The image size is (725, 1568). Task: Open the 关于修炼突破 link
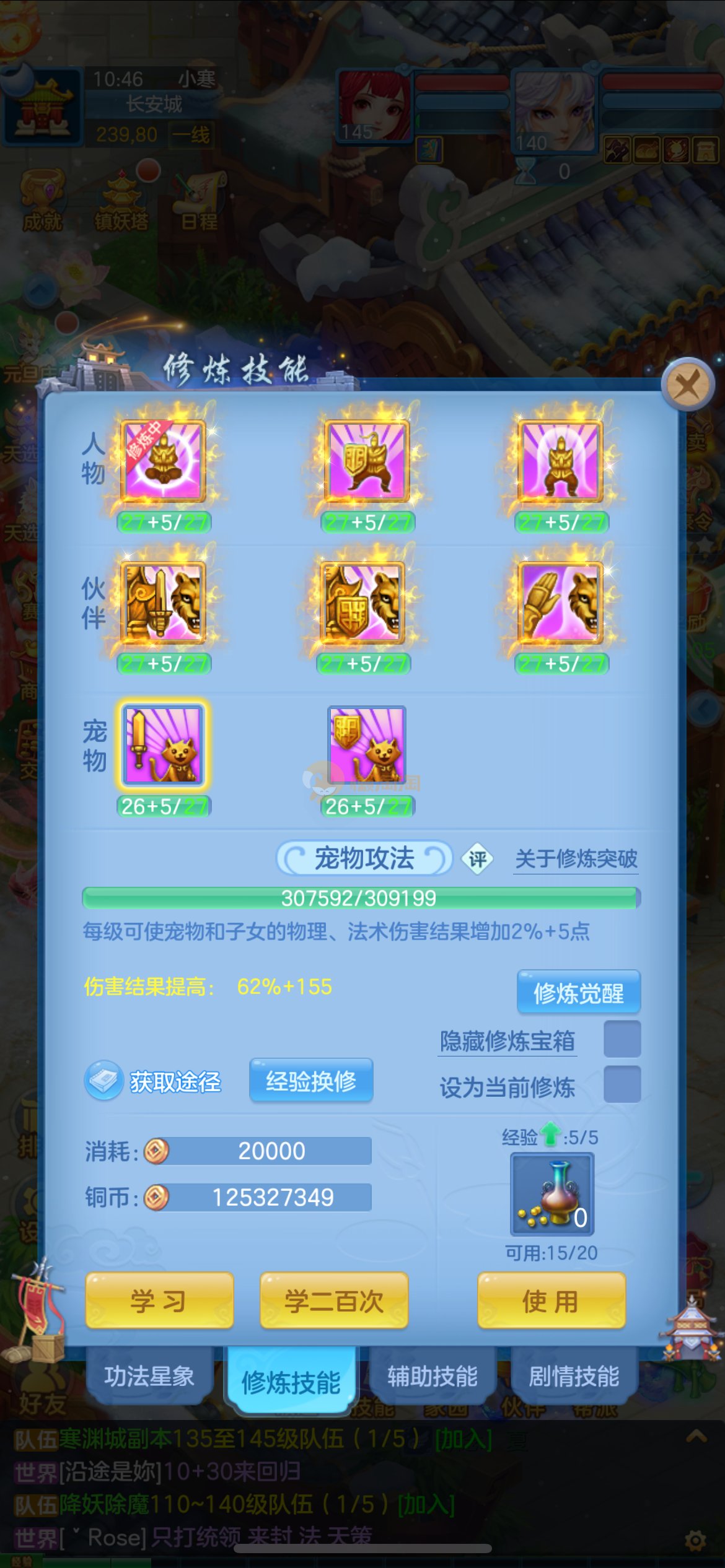576,859
